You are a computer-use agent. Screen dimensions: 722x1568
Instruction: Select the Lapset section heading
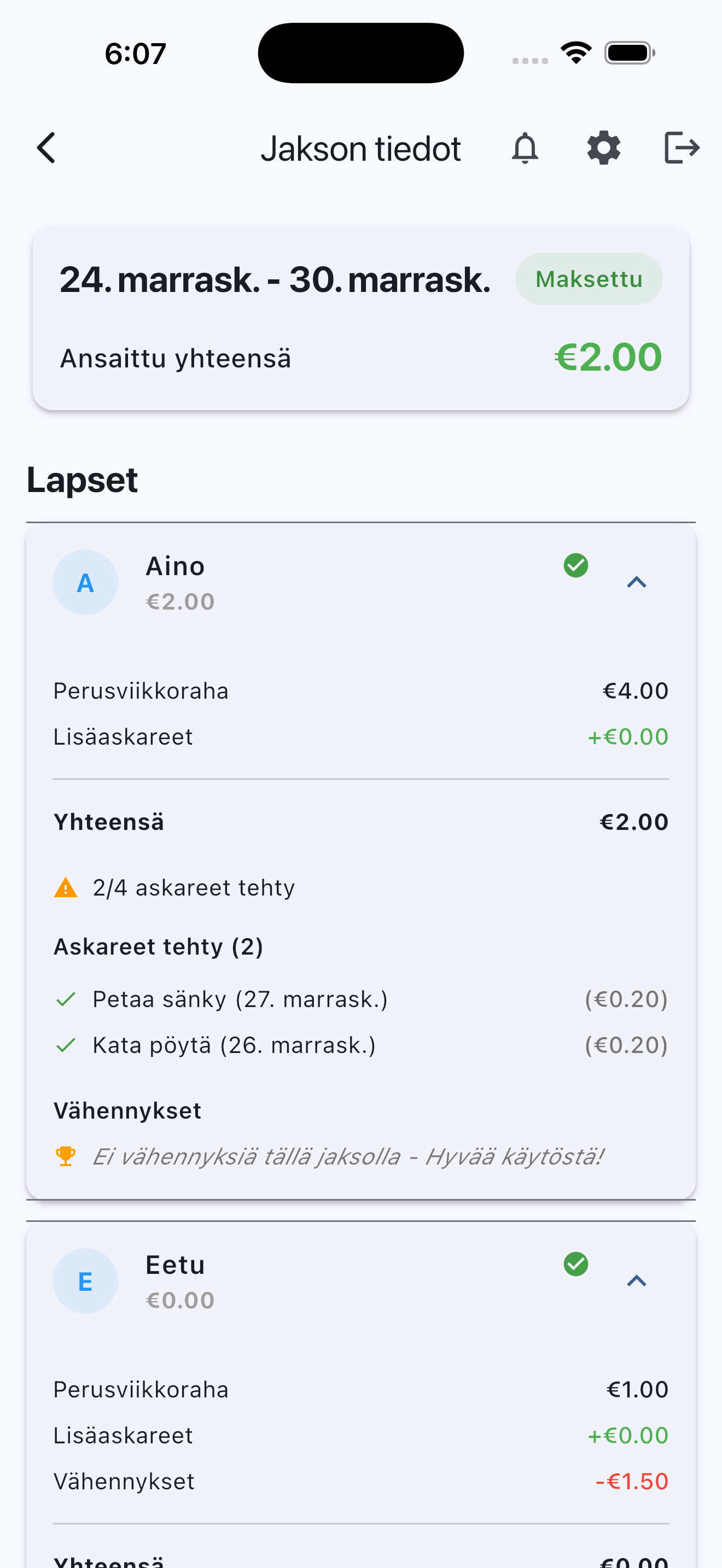point(82,480)
